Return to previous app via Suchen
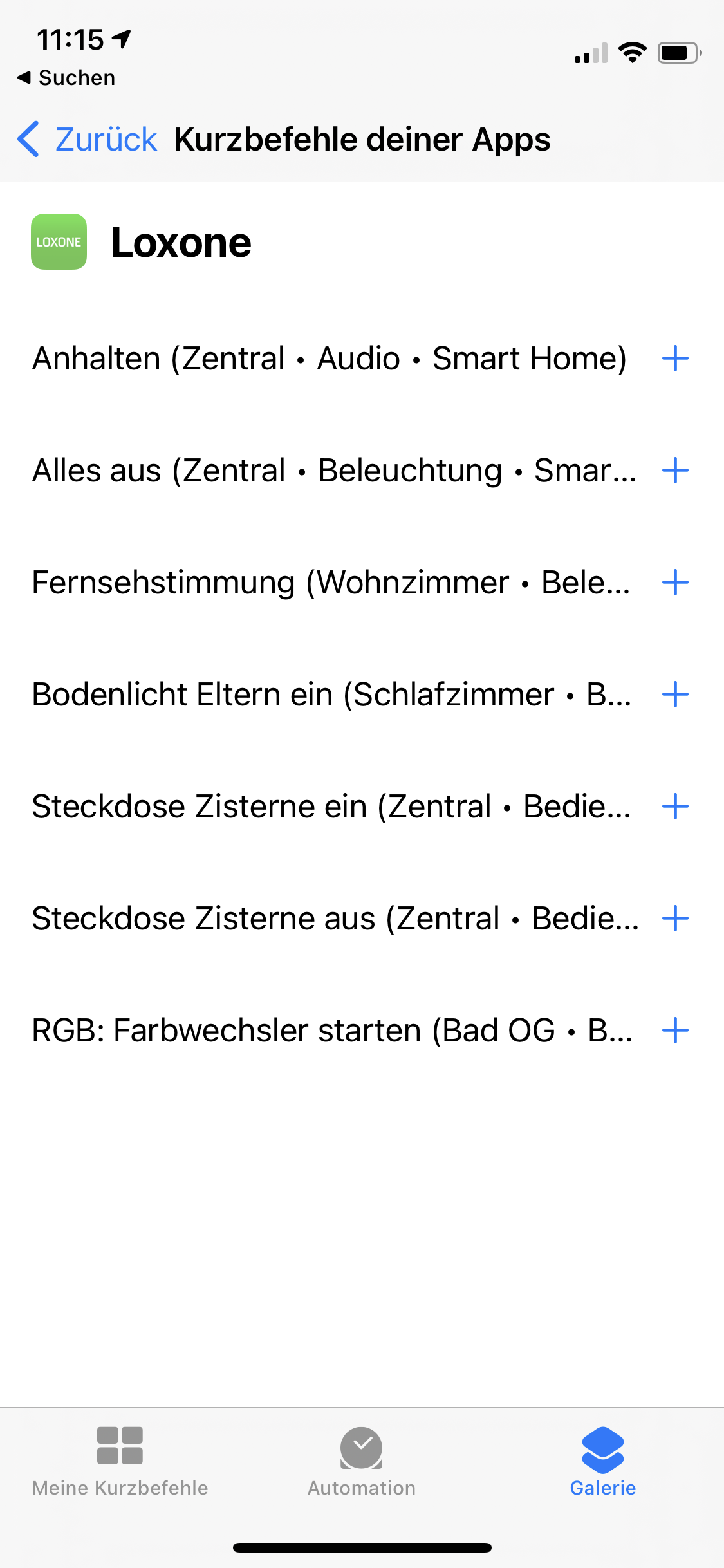The height and width of the screenshot is (1568, 724). click(x=66, y=78)
